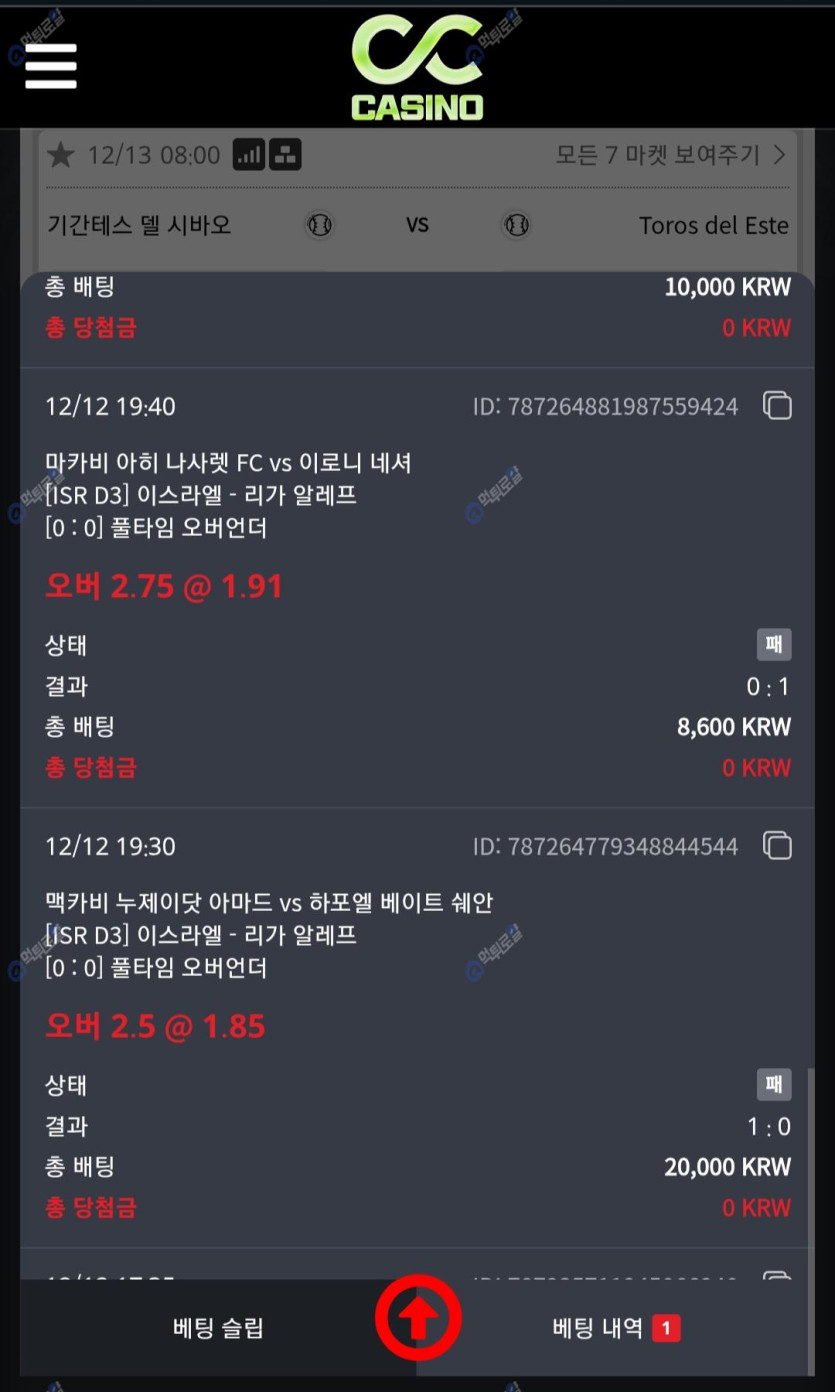Show all 7 markets for the match
The height and width of the screenshot is (1392, 835).
point(670,155)
